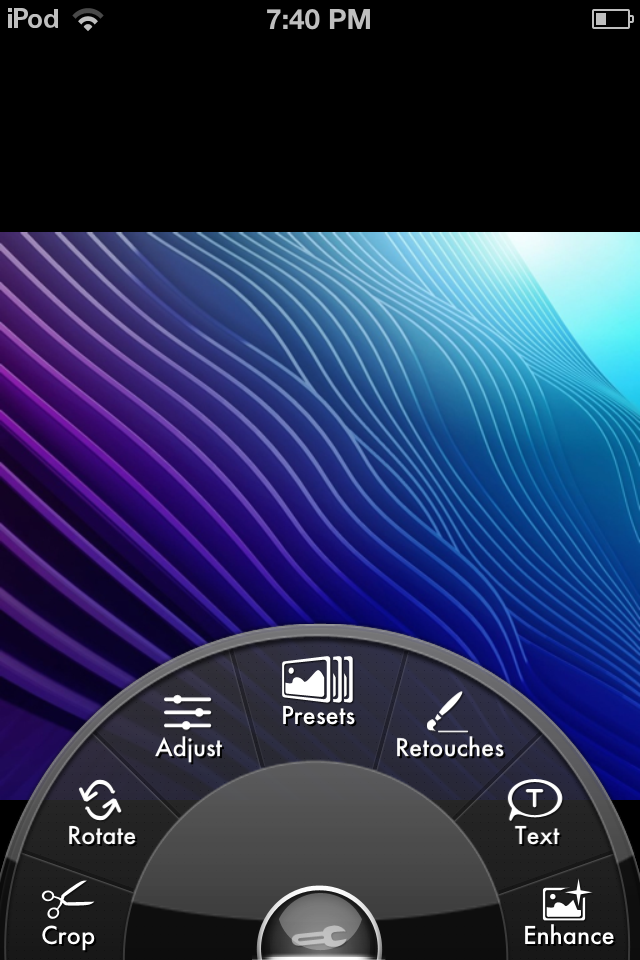Select the Rotate tool
Viewport: 640px width, 960px height.
(x=101, y=813)
